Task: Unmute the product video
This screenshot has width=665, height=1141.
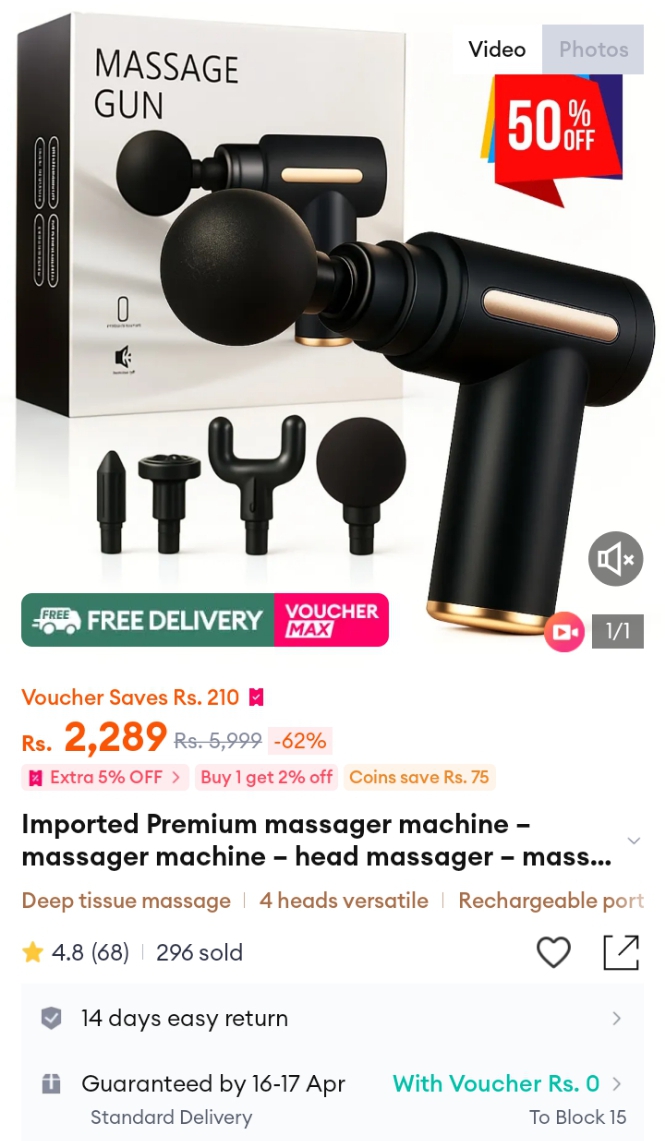Action: click(x=616, y=559)
